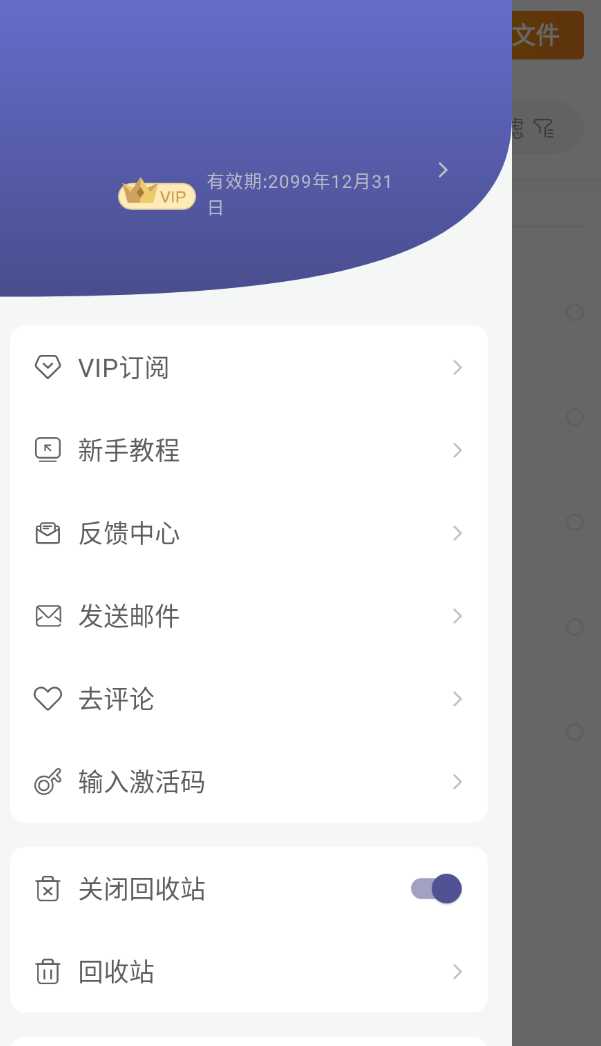Screen dimensions: 601x1046
Task: Open 输入激活码 entry
Action: (x=248, y=782)
